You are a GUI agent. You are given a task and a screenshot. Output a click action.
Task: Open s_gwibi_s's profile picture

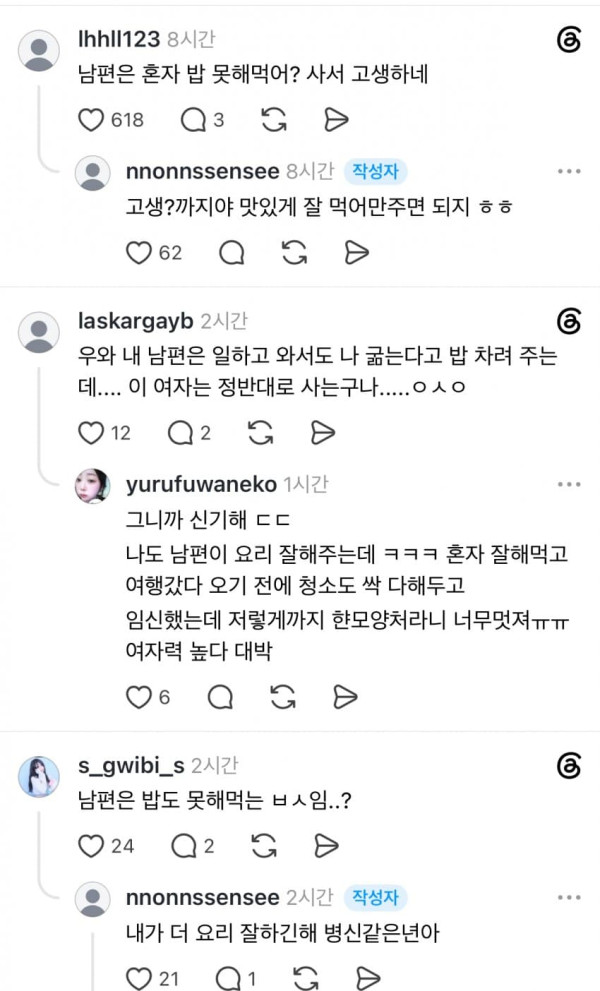[x=39, y=776]
